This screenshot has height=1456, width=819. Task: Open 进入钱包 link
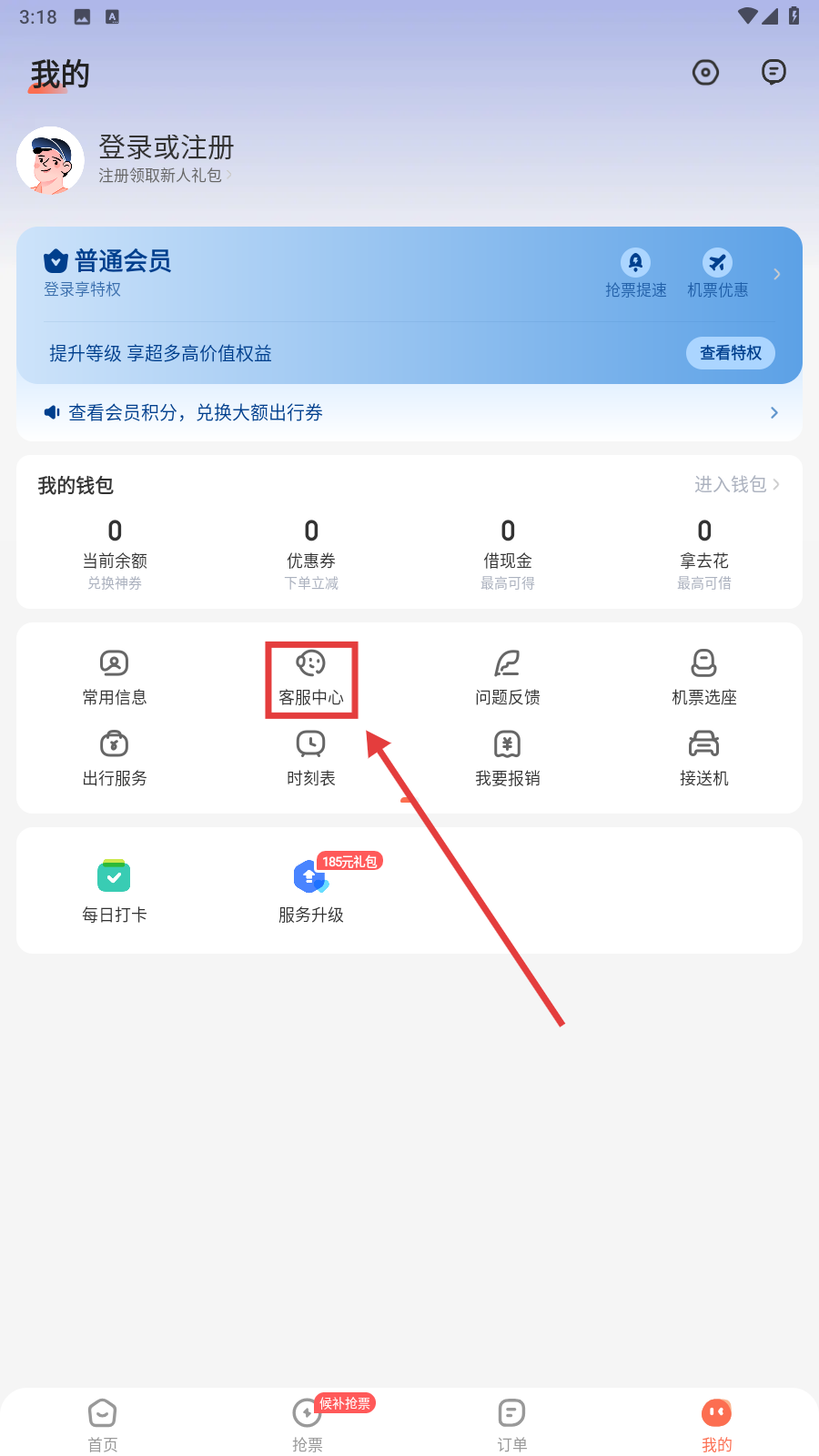[737, 484]
